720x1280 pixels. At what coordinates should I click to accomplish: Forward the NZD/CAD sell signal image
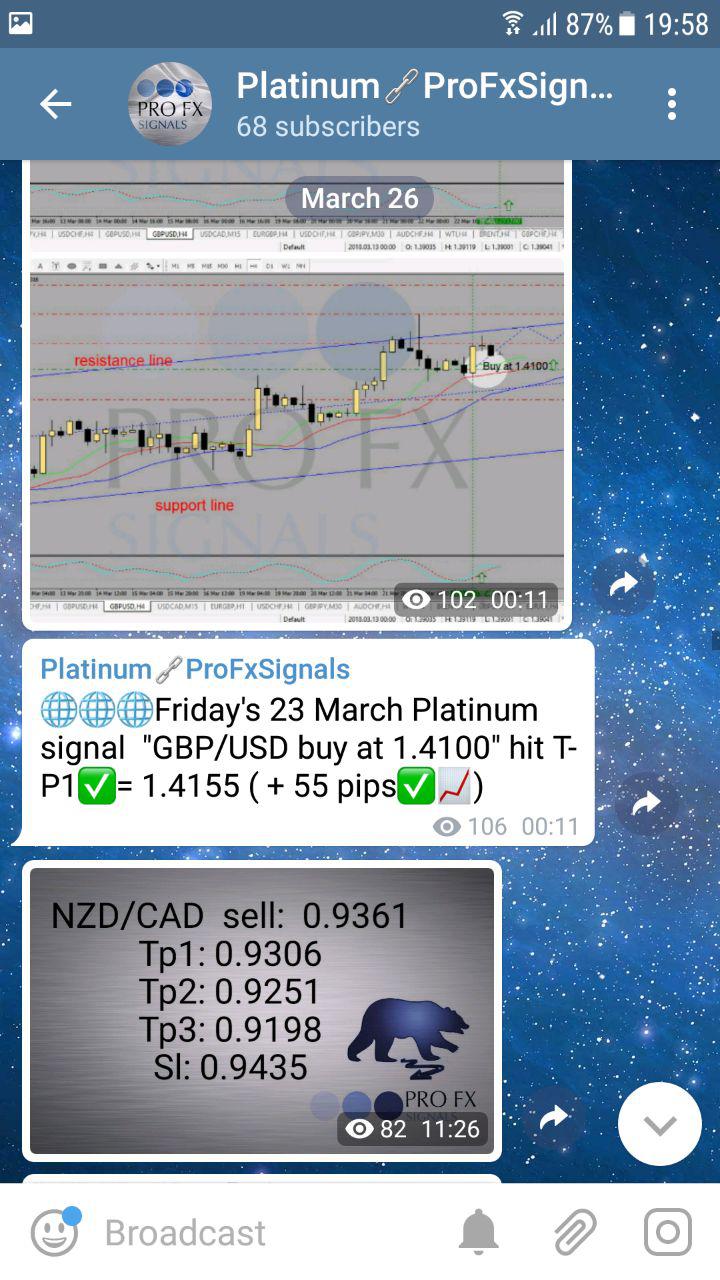click(553, 1119)
